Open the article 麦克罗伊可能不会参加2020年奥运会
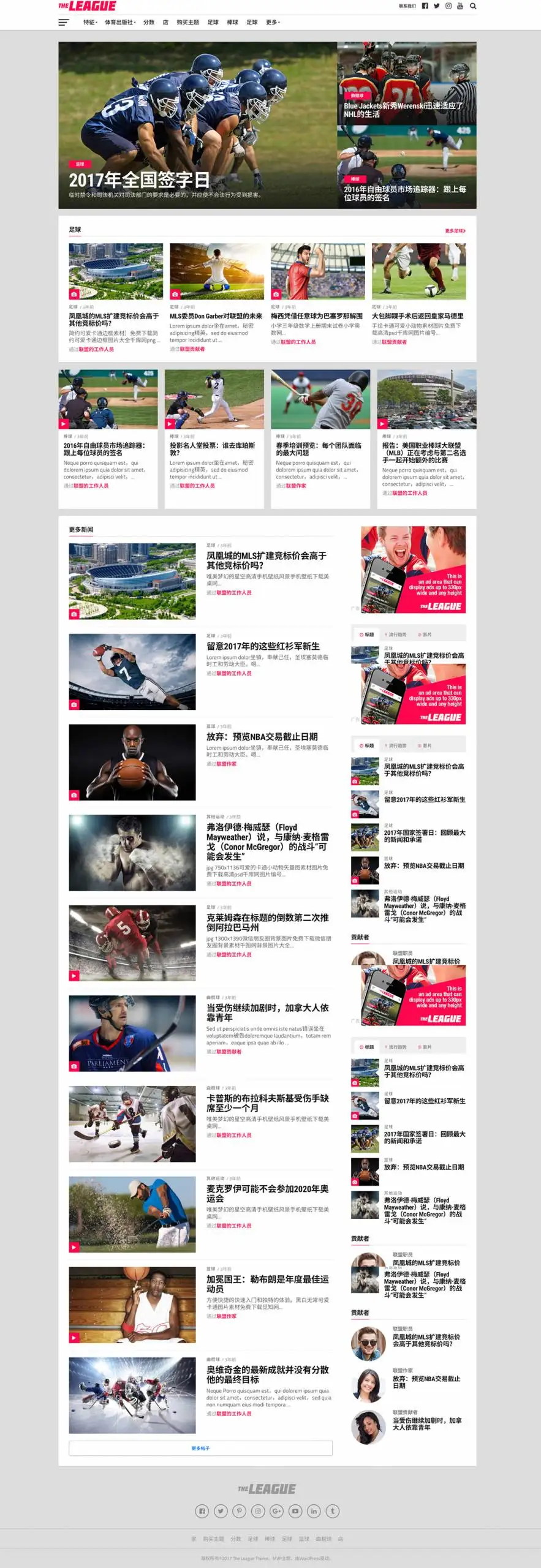 (x=267, y=1193)
